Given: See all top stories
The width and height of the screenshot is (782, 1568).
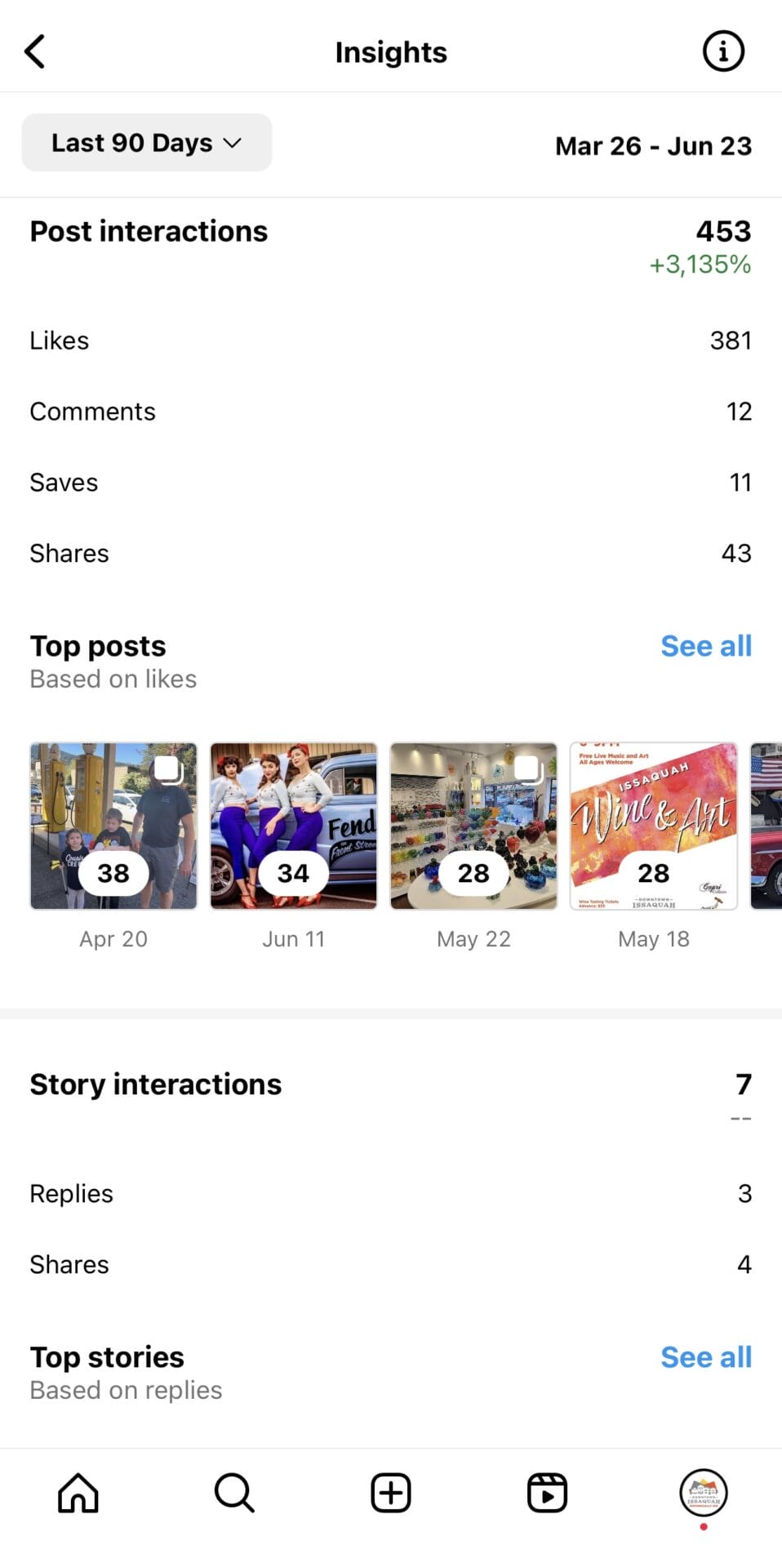Looking at the screenshot, I should pos(705,1357).
